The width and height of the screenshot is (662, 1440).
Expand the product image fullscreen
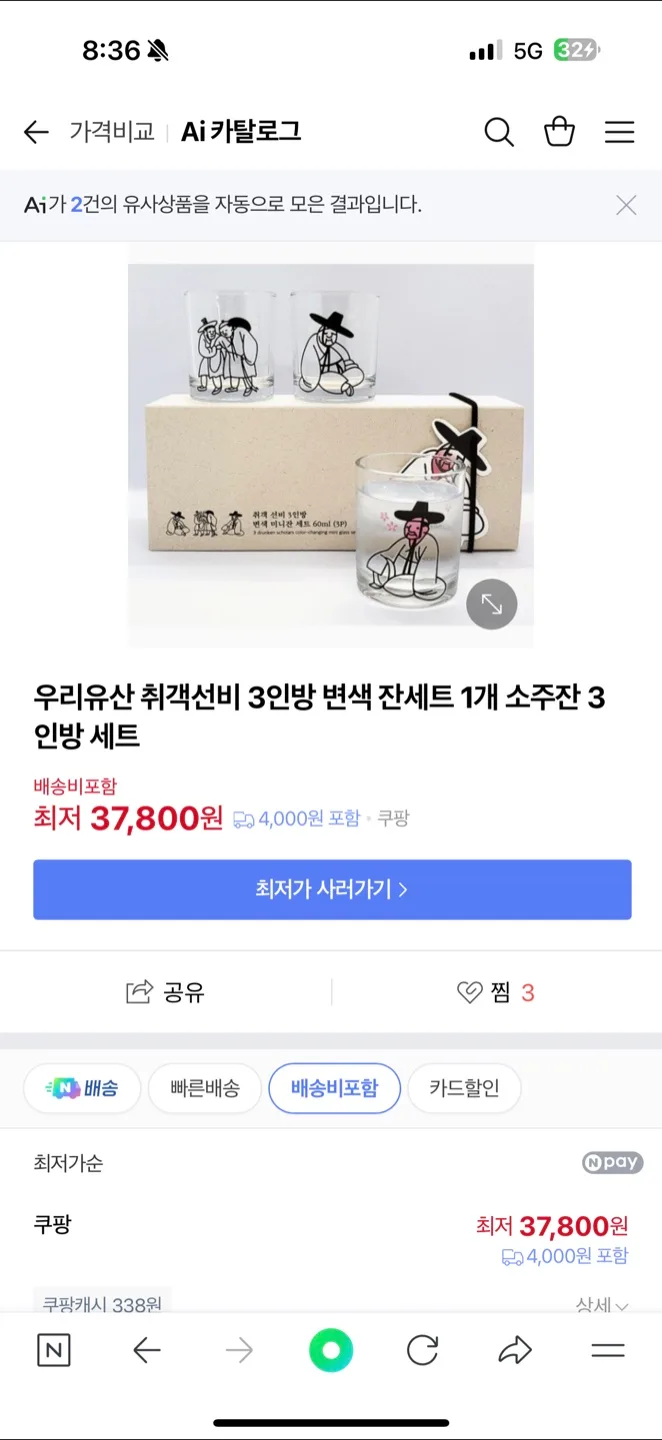click(x=491, y=604)
